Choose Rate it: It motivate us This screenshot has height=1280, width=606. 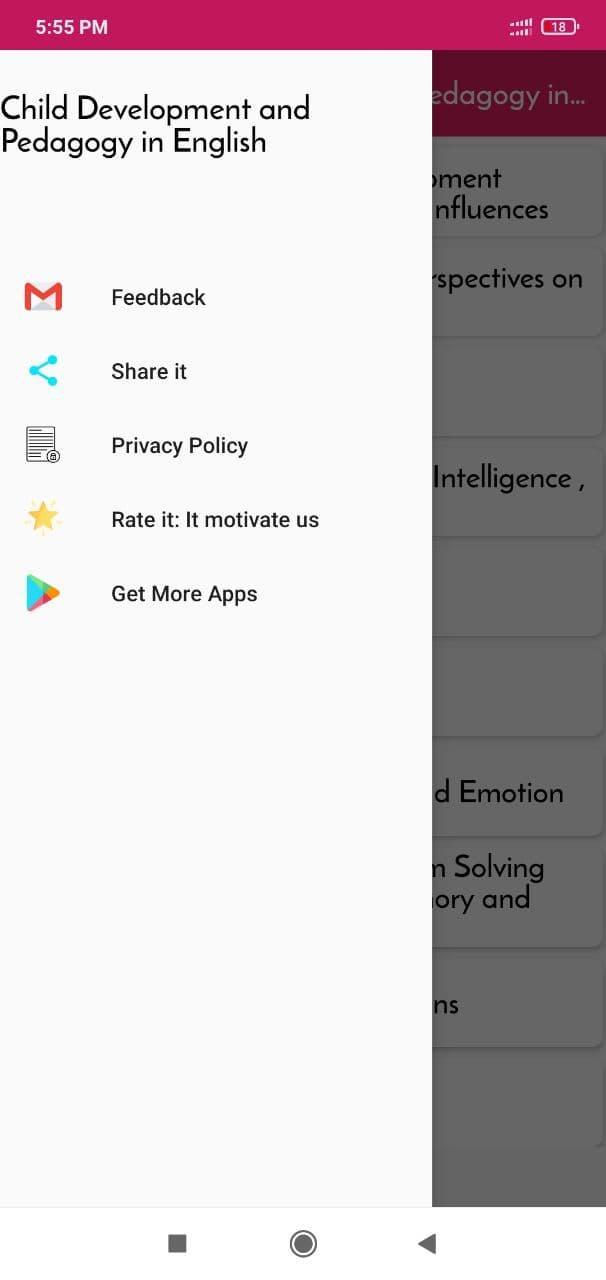point(215,519)
